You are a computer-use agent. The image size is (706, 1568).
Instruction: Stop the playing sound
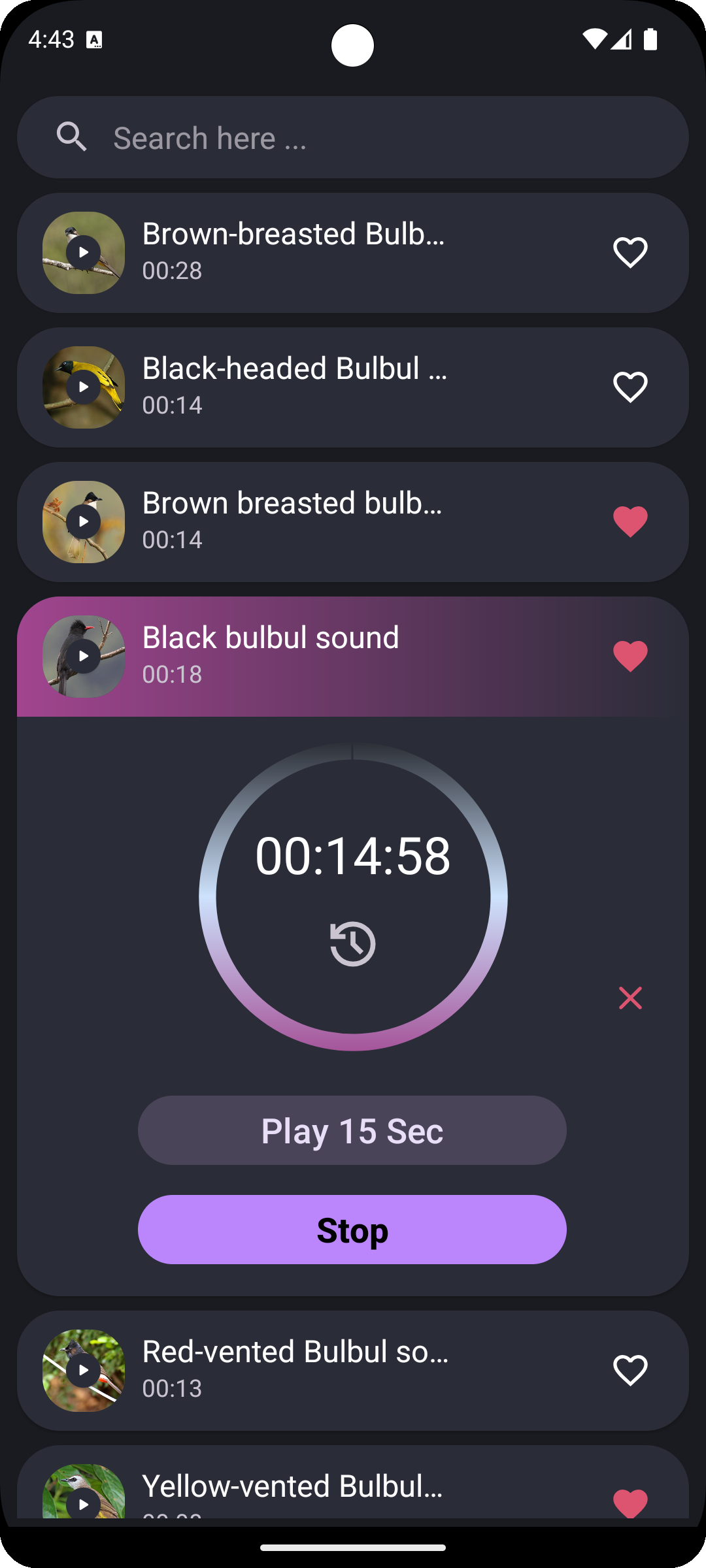tap(352, 1230)
